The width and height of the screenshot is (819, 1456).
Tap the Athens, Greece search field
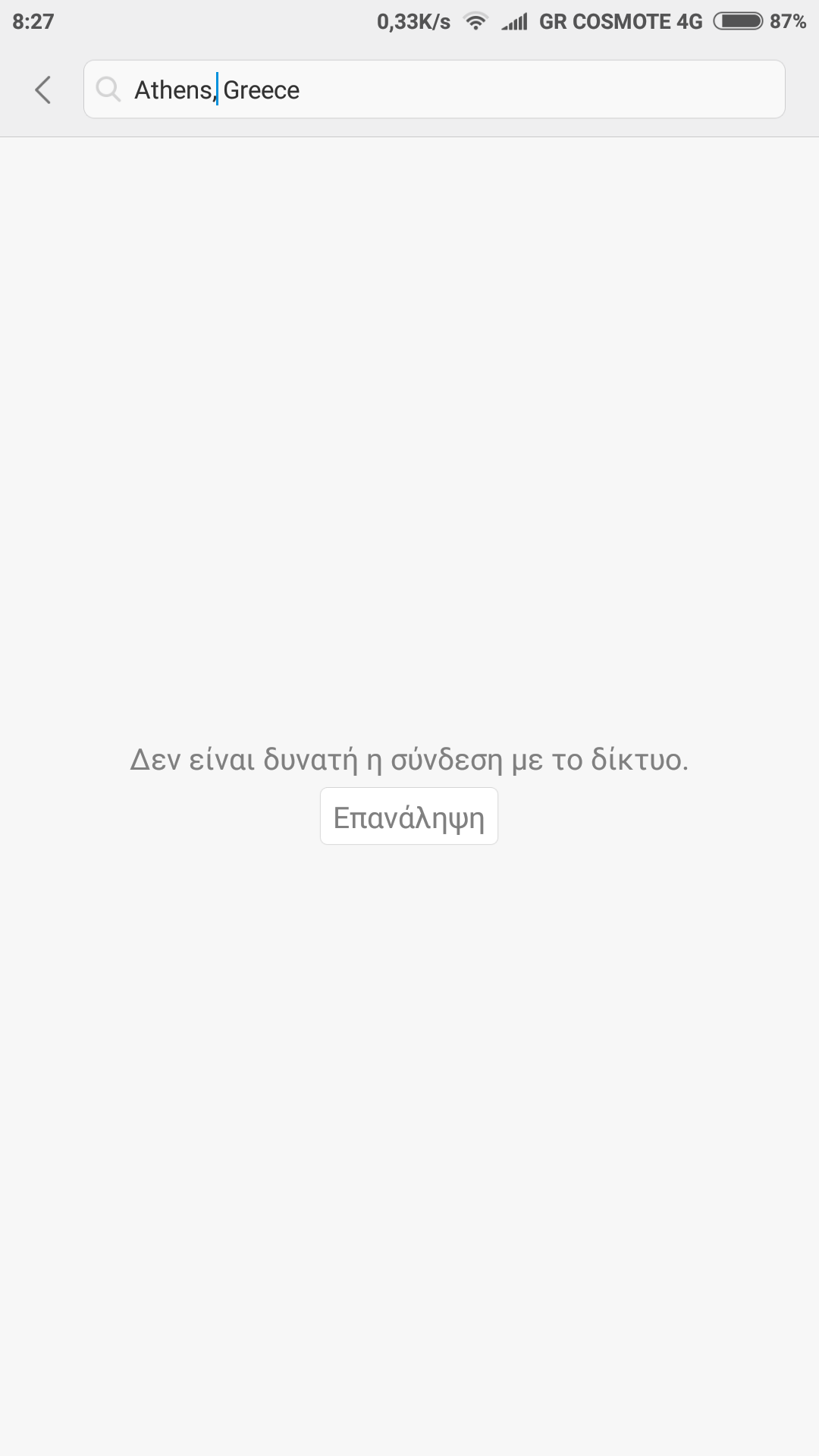tap(455, 89)
